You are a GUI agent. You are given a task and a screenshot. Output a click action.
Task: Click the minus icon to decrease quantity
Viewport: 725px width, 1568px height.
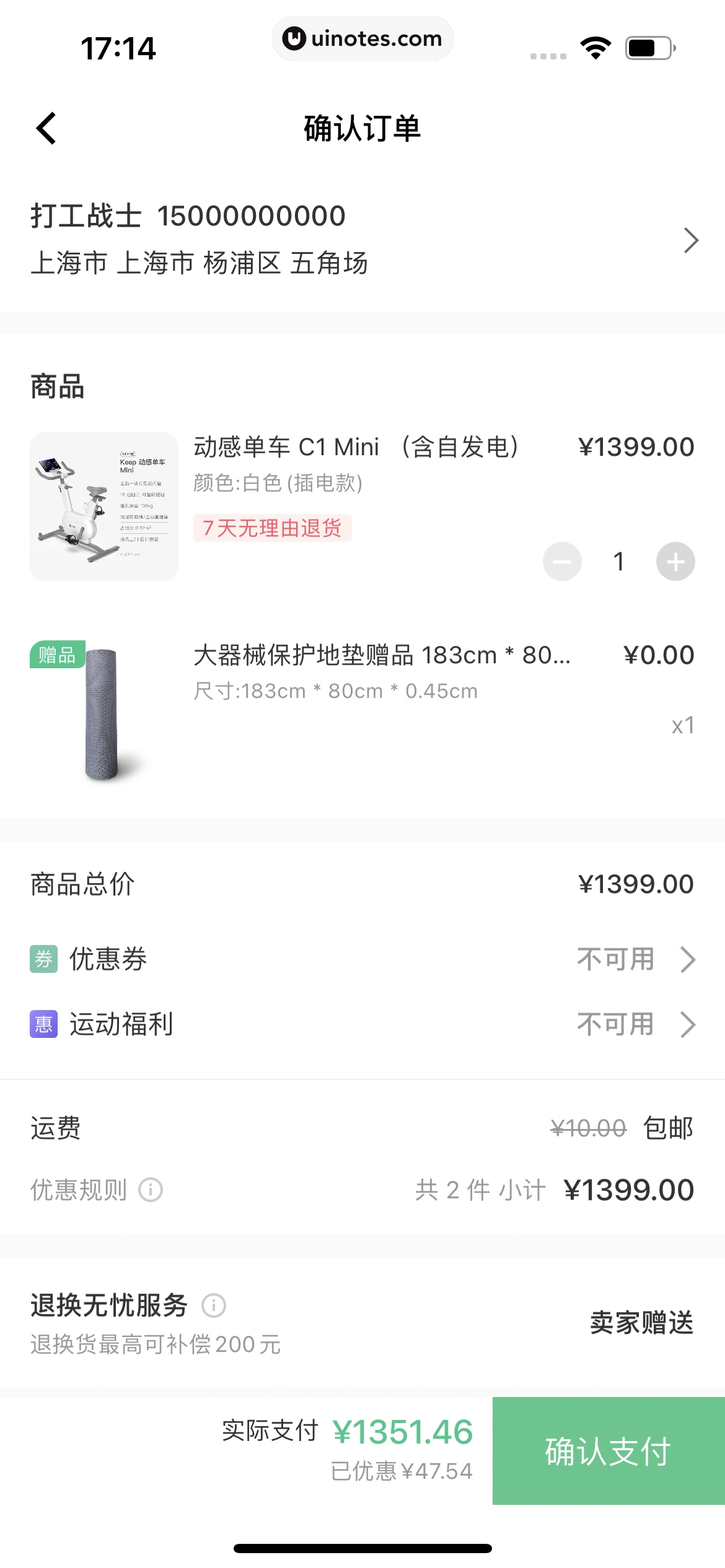[561, 560]
